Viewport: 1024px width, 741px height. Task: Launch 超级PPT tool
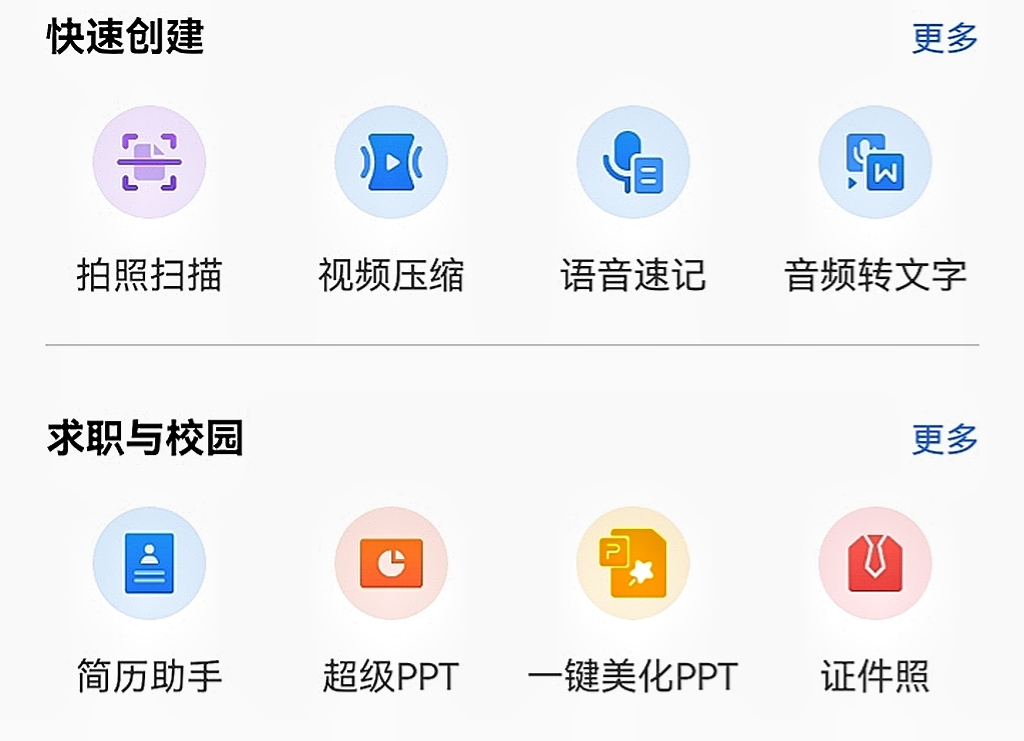click(391, 563)
